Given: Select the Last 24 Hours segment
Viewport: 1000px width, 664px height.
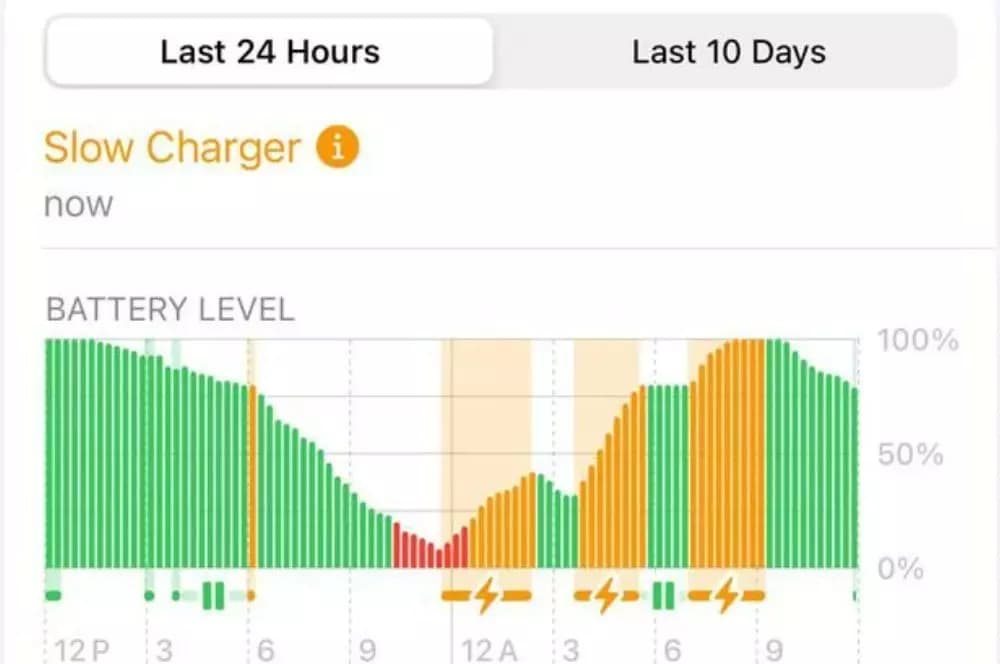Looking at the screenshot, I should pos(270,52).
